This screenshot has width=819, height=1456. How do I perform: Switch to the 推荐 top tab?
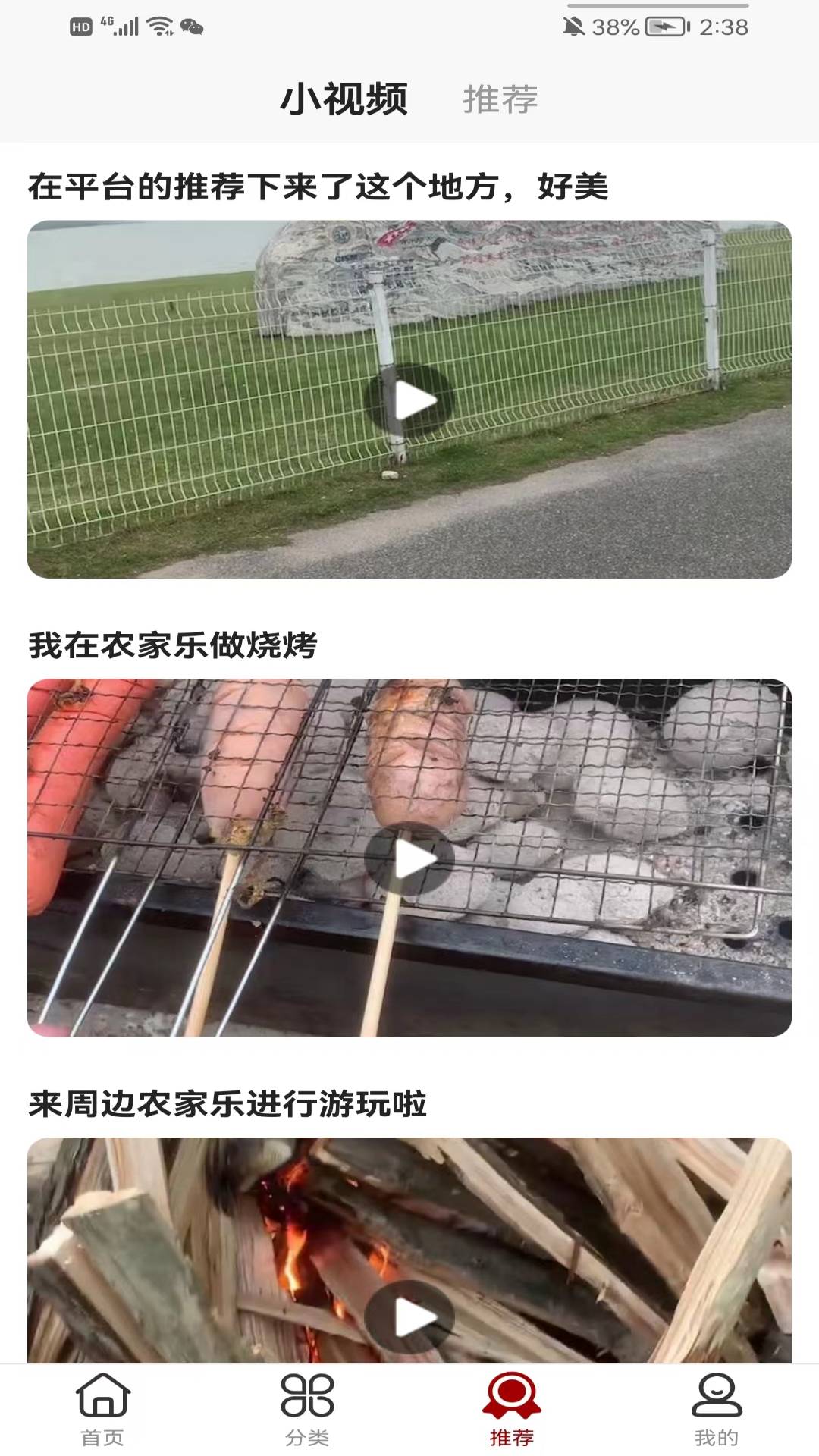click(500, 99)
